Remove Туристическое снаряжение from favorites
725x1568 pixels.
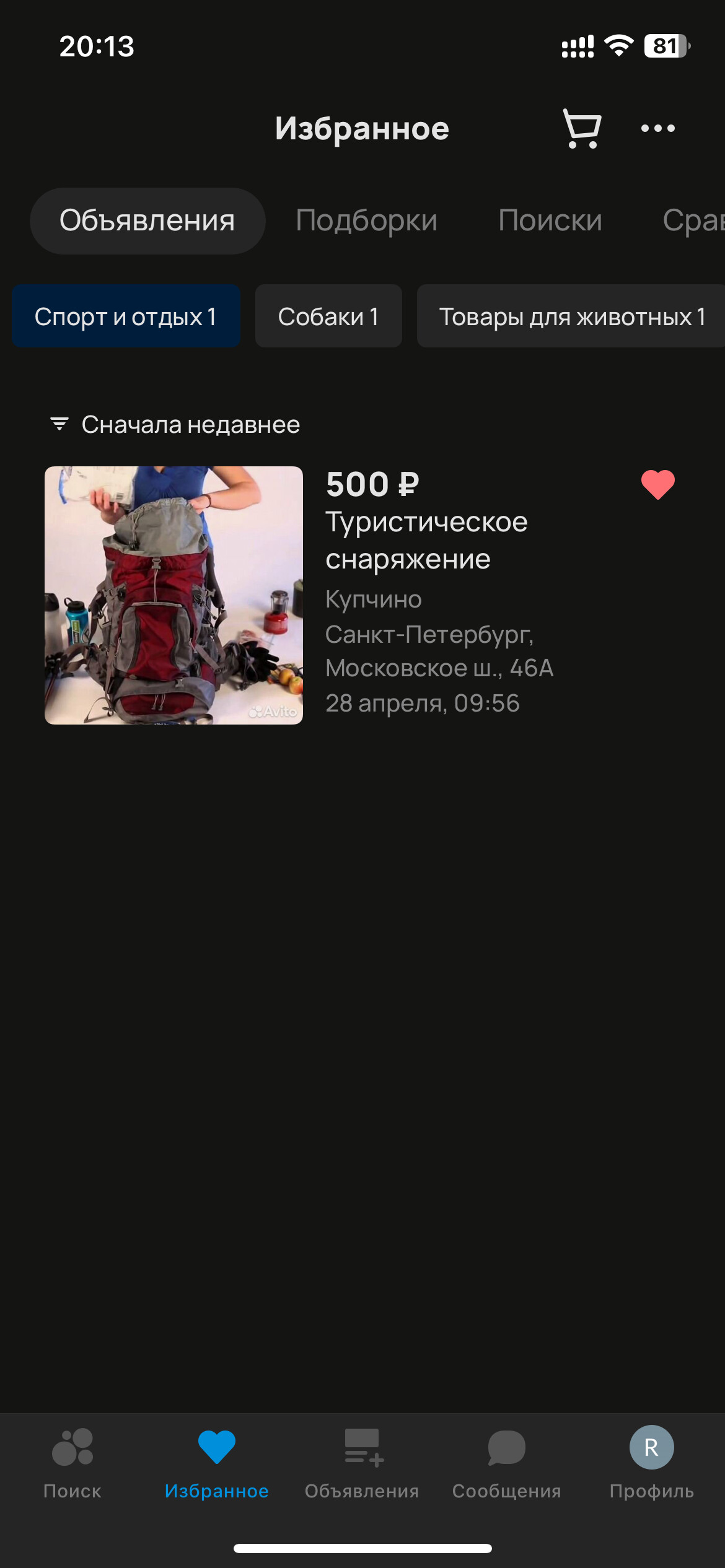pos(657,484)
